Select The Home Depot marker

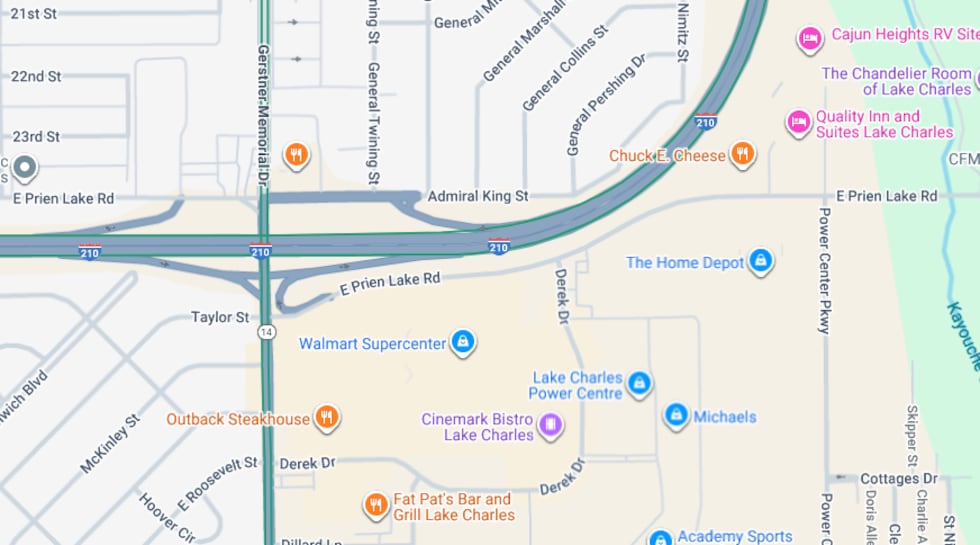click(x=760, y=262)
